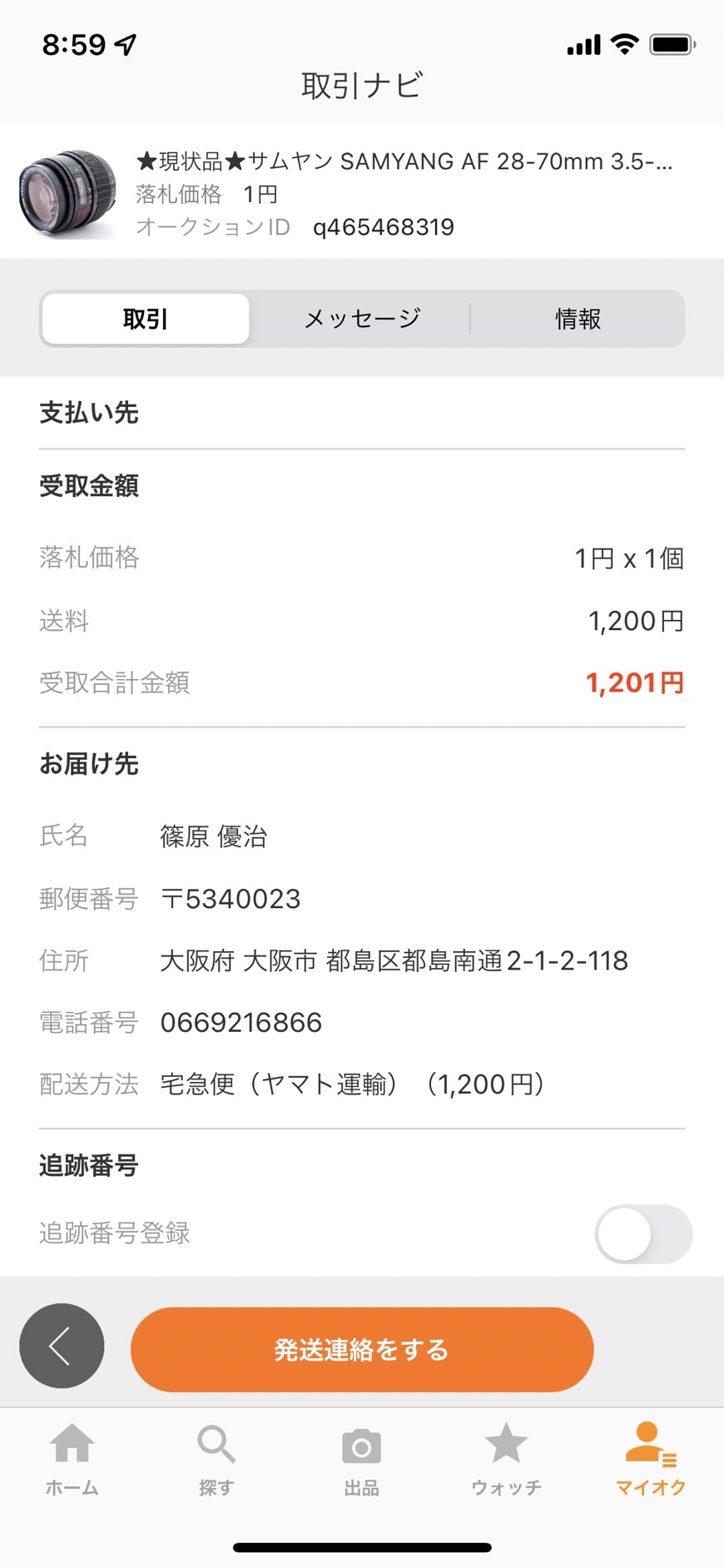The height and width of the screenshot is (1568, 724).
Task: Open the 探す search tab
Action: pyautogui.click(x=216, y=1458)
